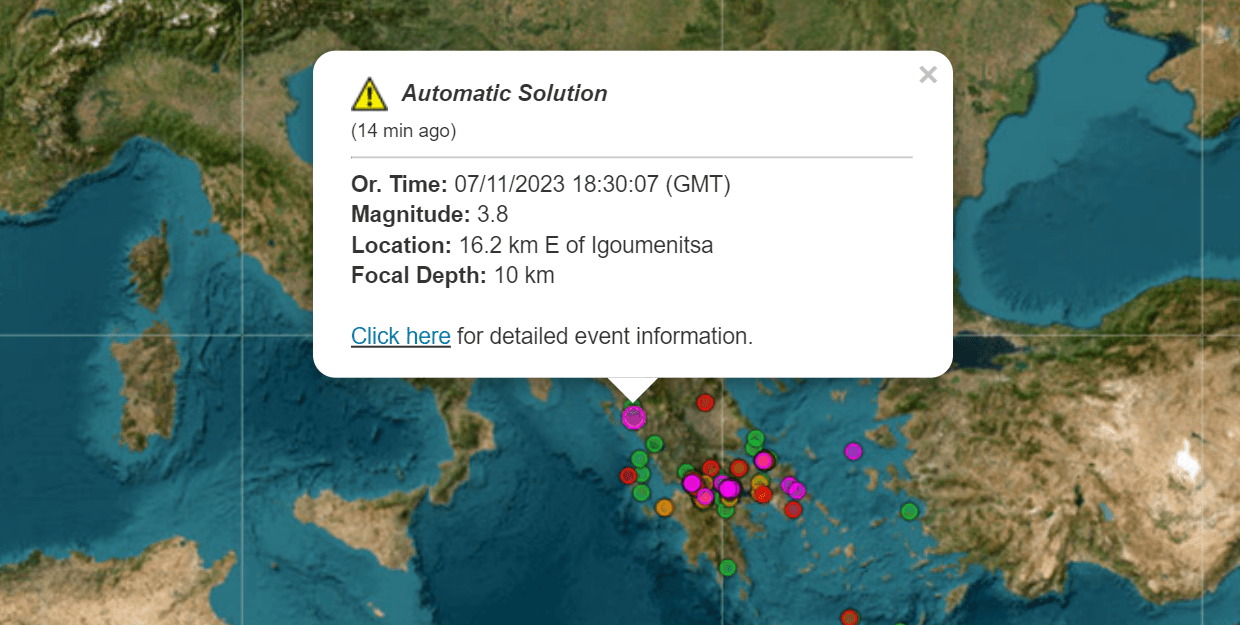Open the red earthquake marker near Crete
The image size is (1240, 625).
(x=849, y=618)
